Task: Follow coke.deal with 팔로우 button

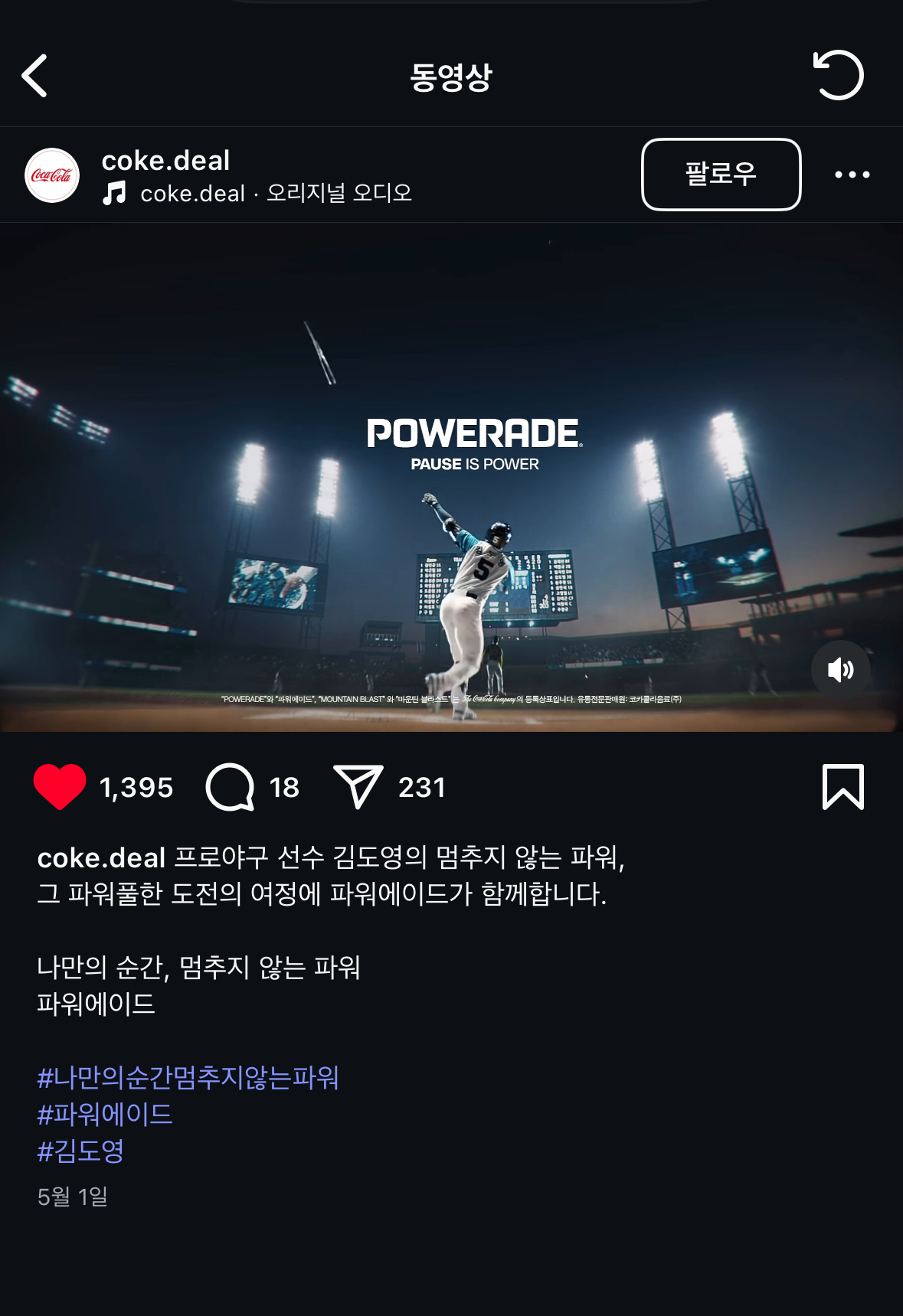Action: click(x=721, y=175)
